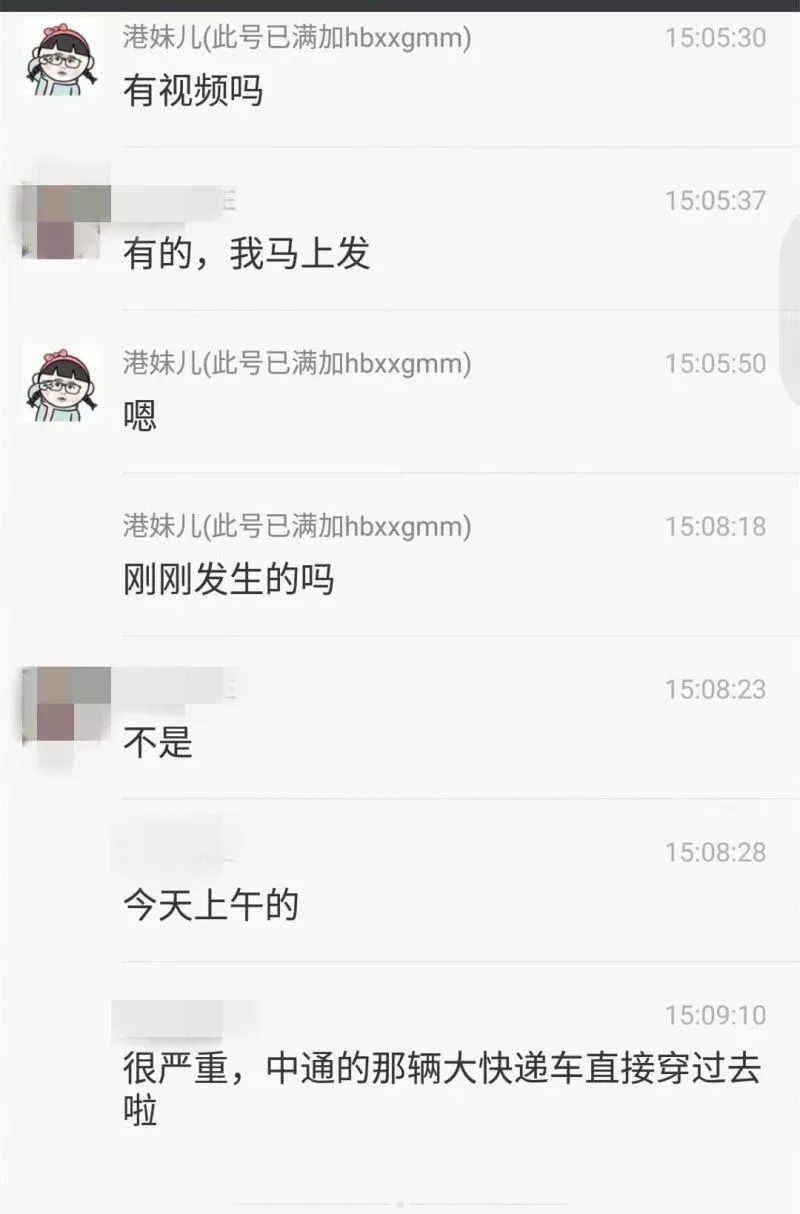
Task: Open 港妹儿's avatar beside the 有视频吗 message
Action: pyautogui.click(x=62, y=60)
